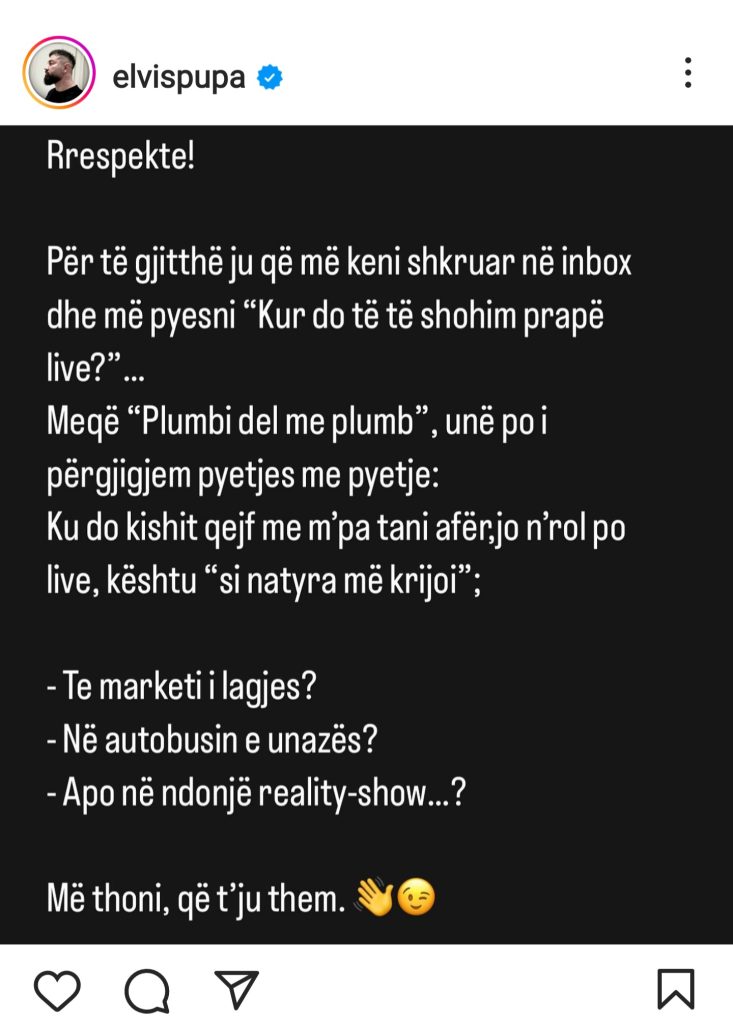The height and width of the screenshot is (1024, 733).
Task: Open comments on this post
Action: (x=147, y=989)
